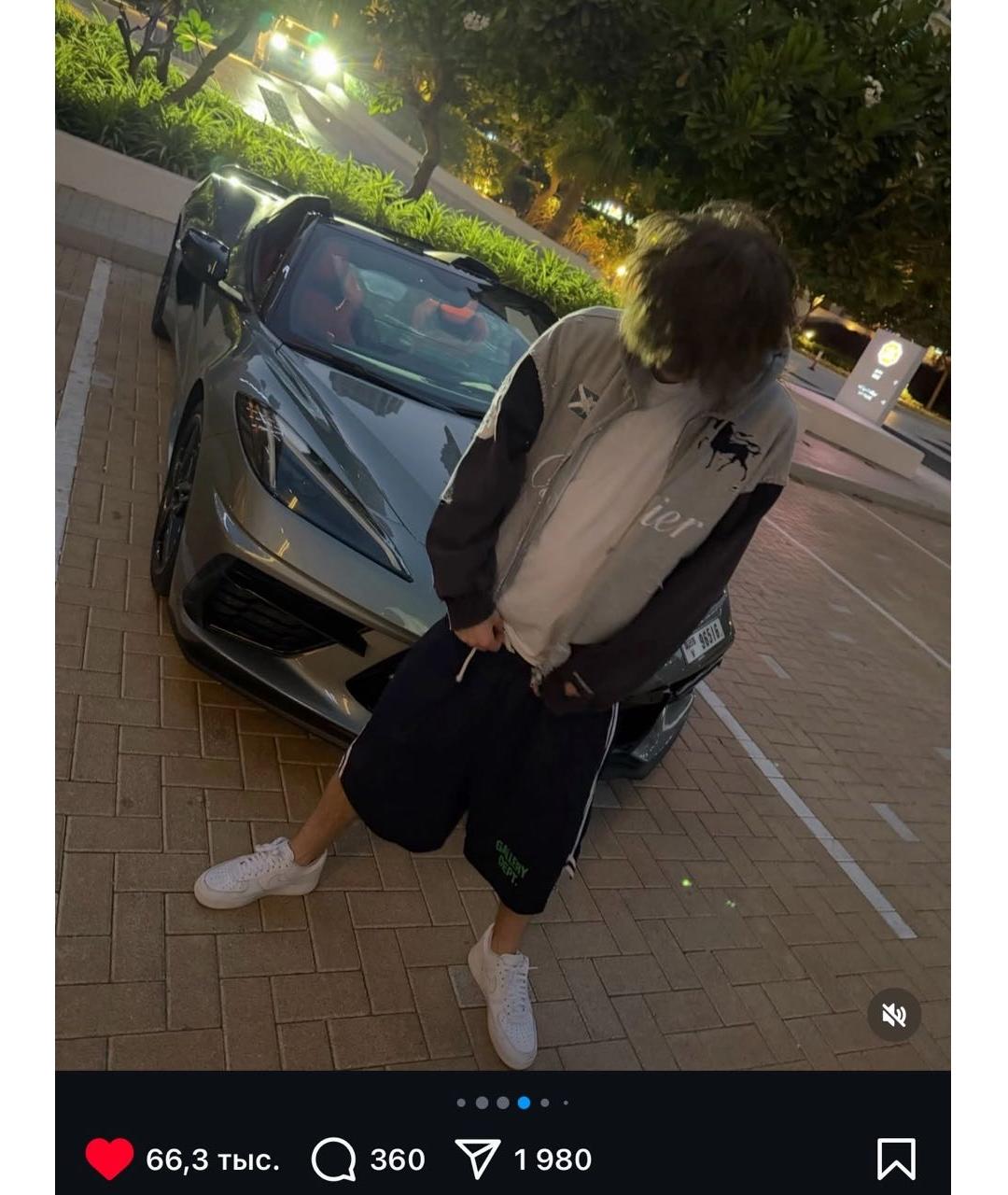Open the comments with 360 replies

pyautogui.click(x=333, y=1160)
